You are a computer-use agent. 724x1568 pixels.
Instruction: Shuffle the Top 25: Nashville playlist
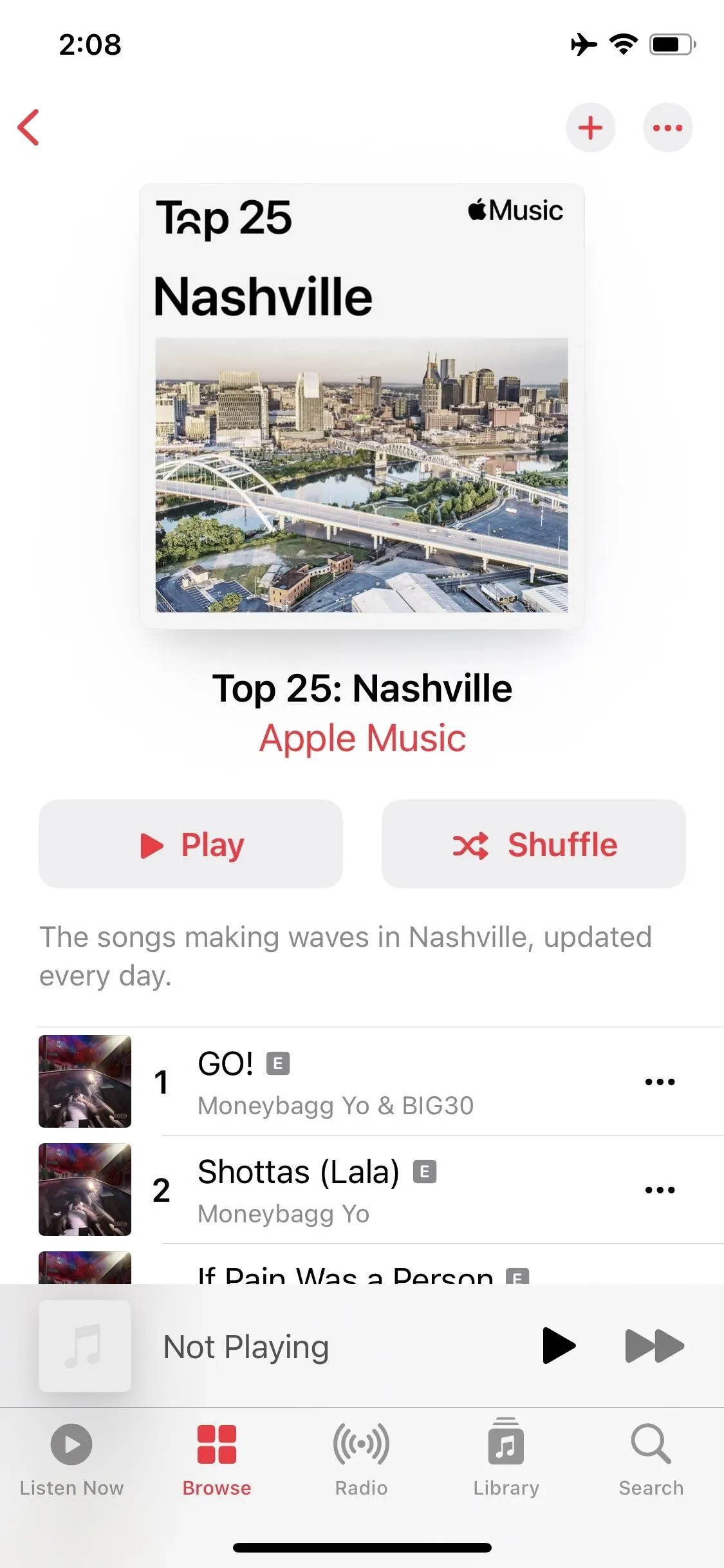tap(534, 844)
